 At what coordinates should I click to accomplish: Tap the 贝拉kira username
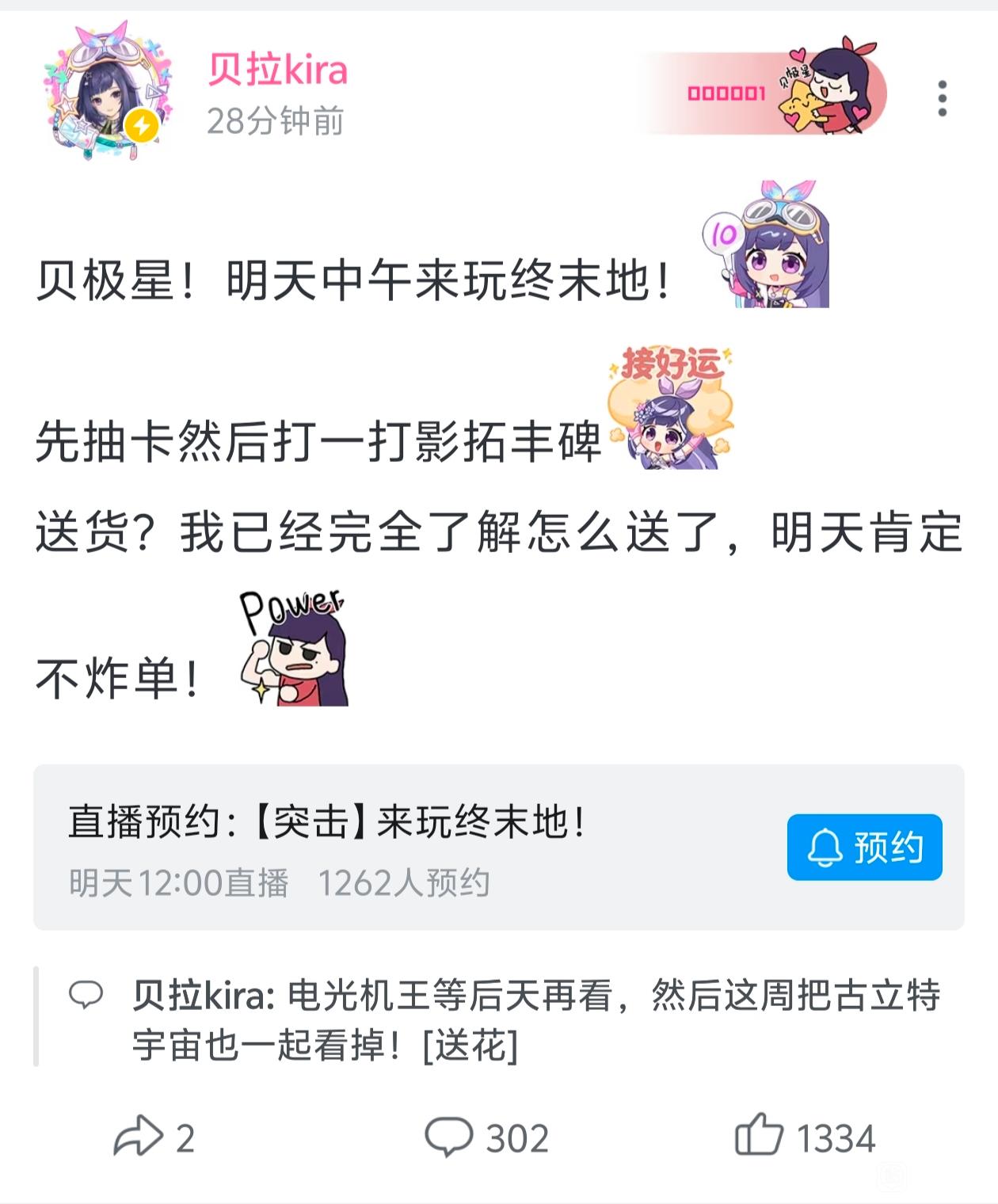pyautogui.click(x=277, y=70)
